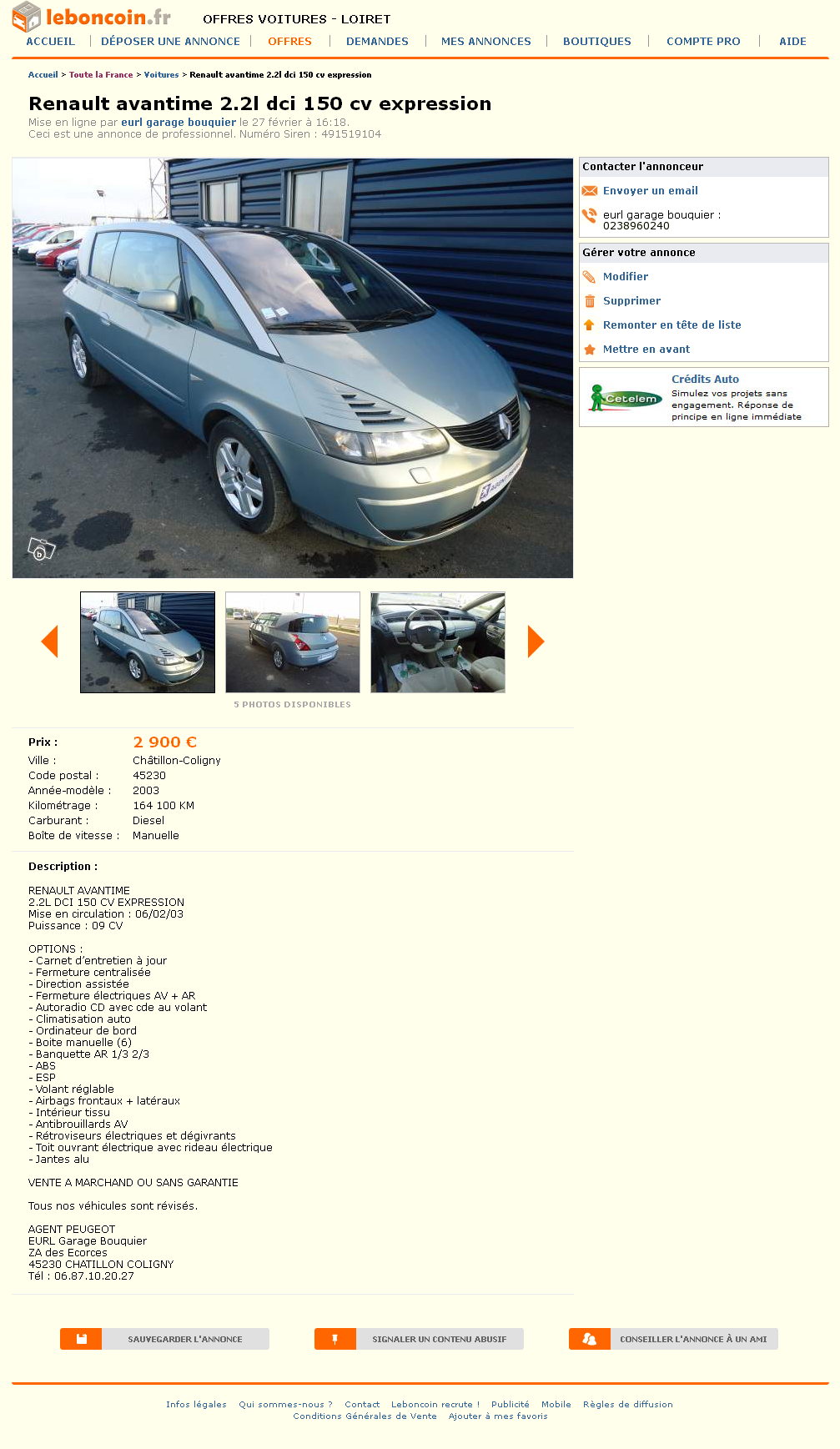
Task: View the car interior dashboard thumbnail
Action: coord(437,642)
